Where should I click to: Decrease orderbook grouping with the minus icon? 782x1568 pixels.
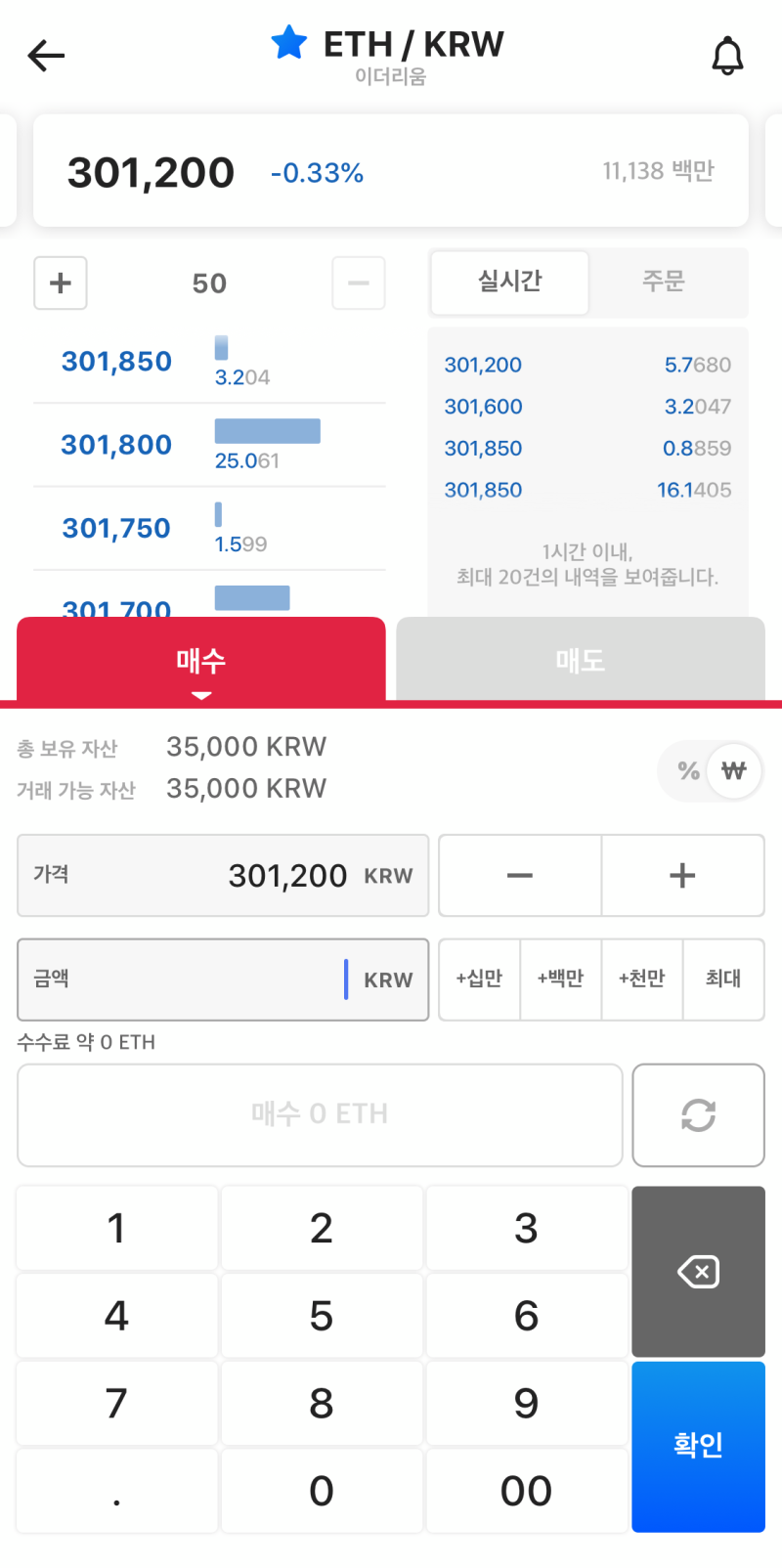tap(358, 283)
